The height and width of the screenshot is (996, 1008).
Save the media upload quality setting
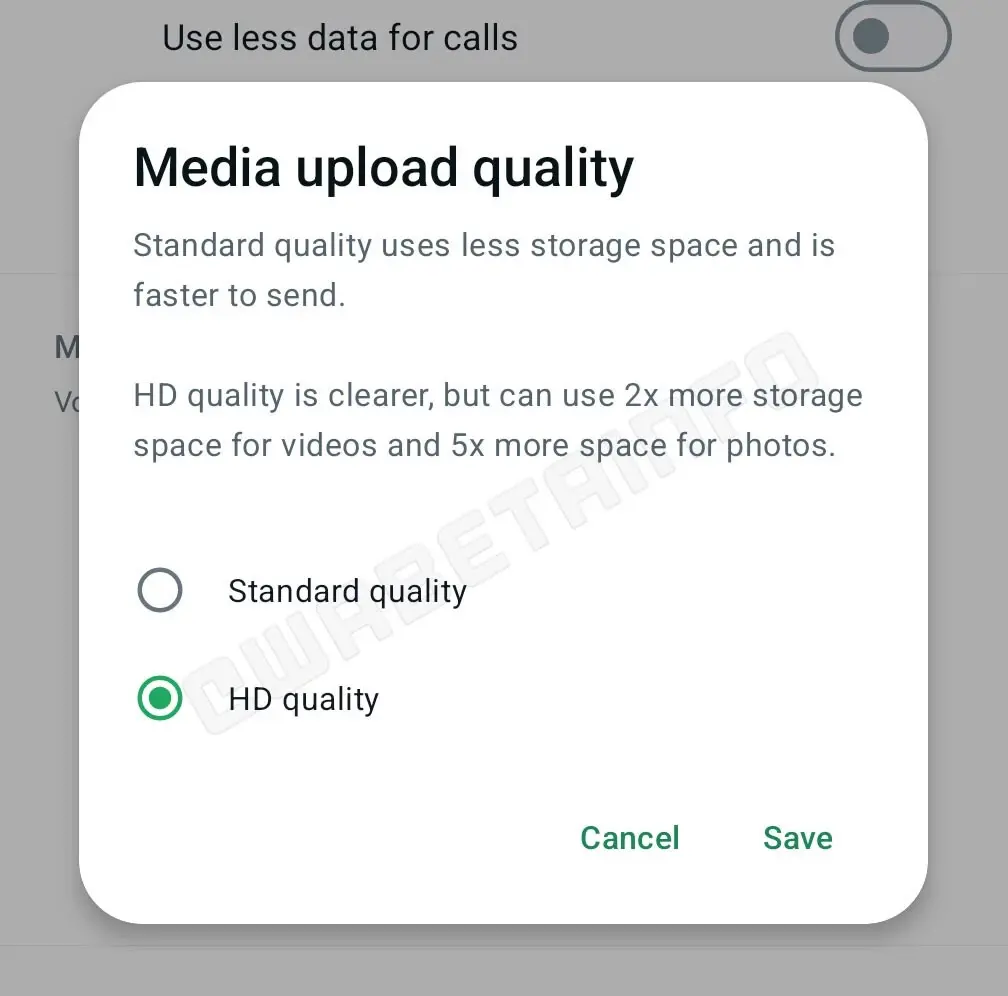coord(797,838)
